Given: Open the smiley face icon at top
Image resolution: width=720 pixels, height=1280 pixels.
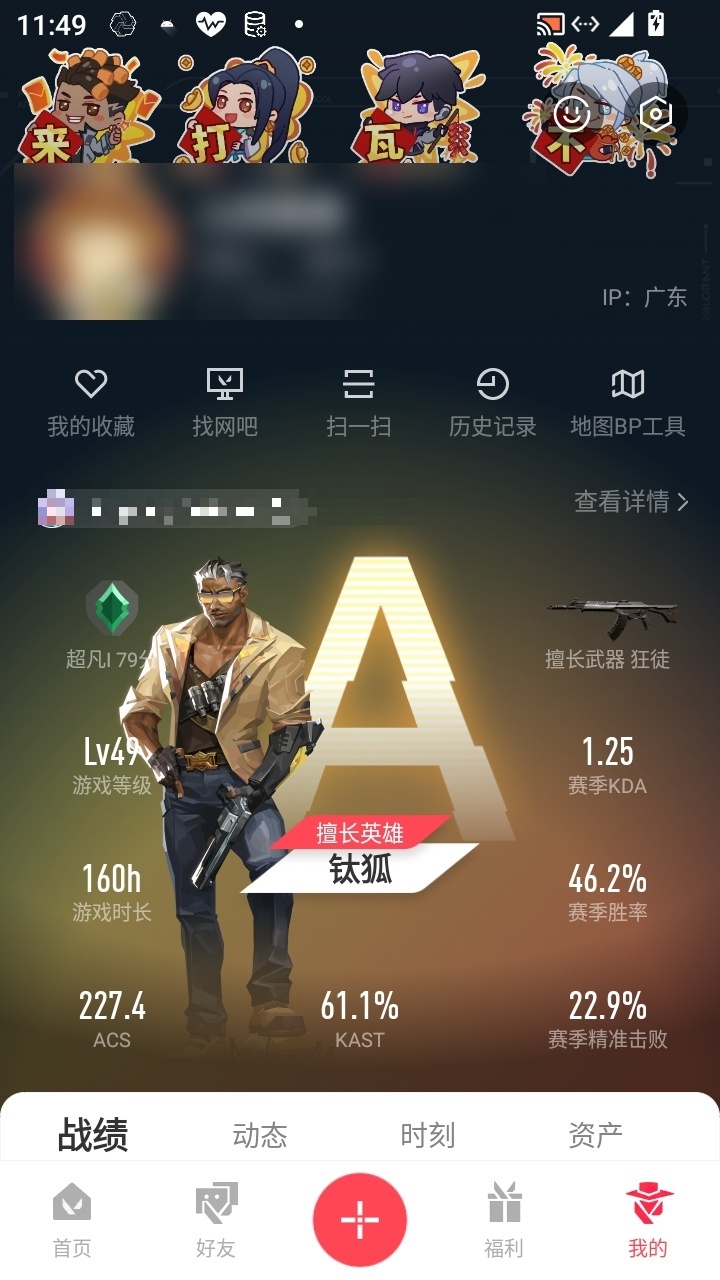Looking at the screenshot, I should click(x=571, y=114).
